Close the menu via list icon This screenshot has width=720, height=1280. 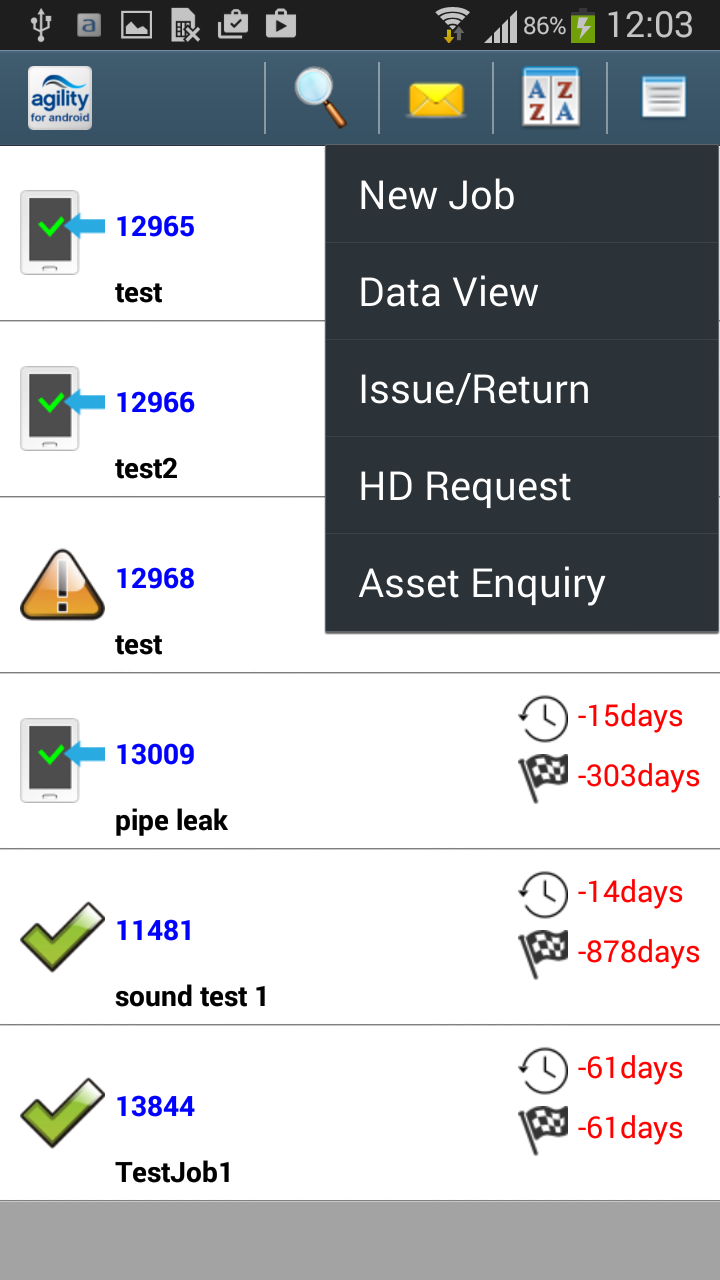[x=663, y=98]
